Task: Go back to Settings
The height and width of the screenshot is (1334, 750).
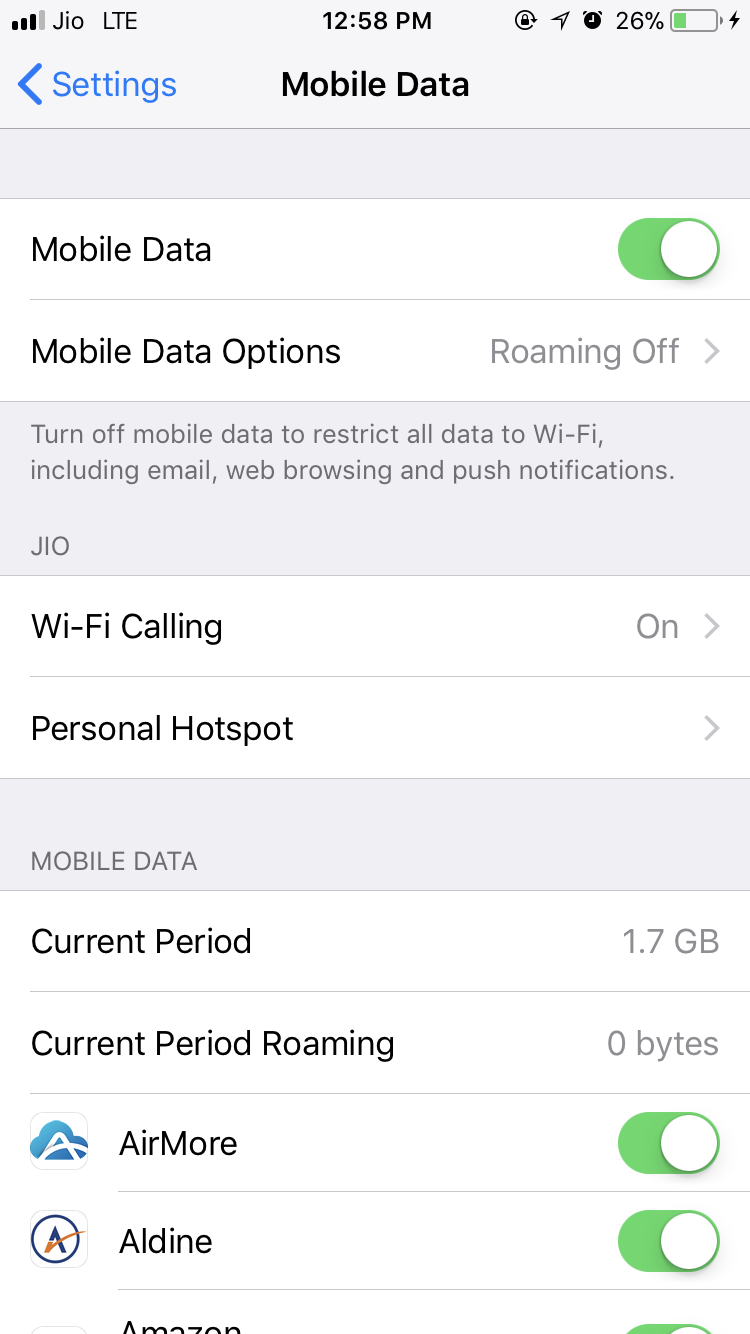Action: [97, 85]
